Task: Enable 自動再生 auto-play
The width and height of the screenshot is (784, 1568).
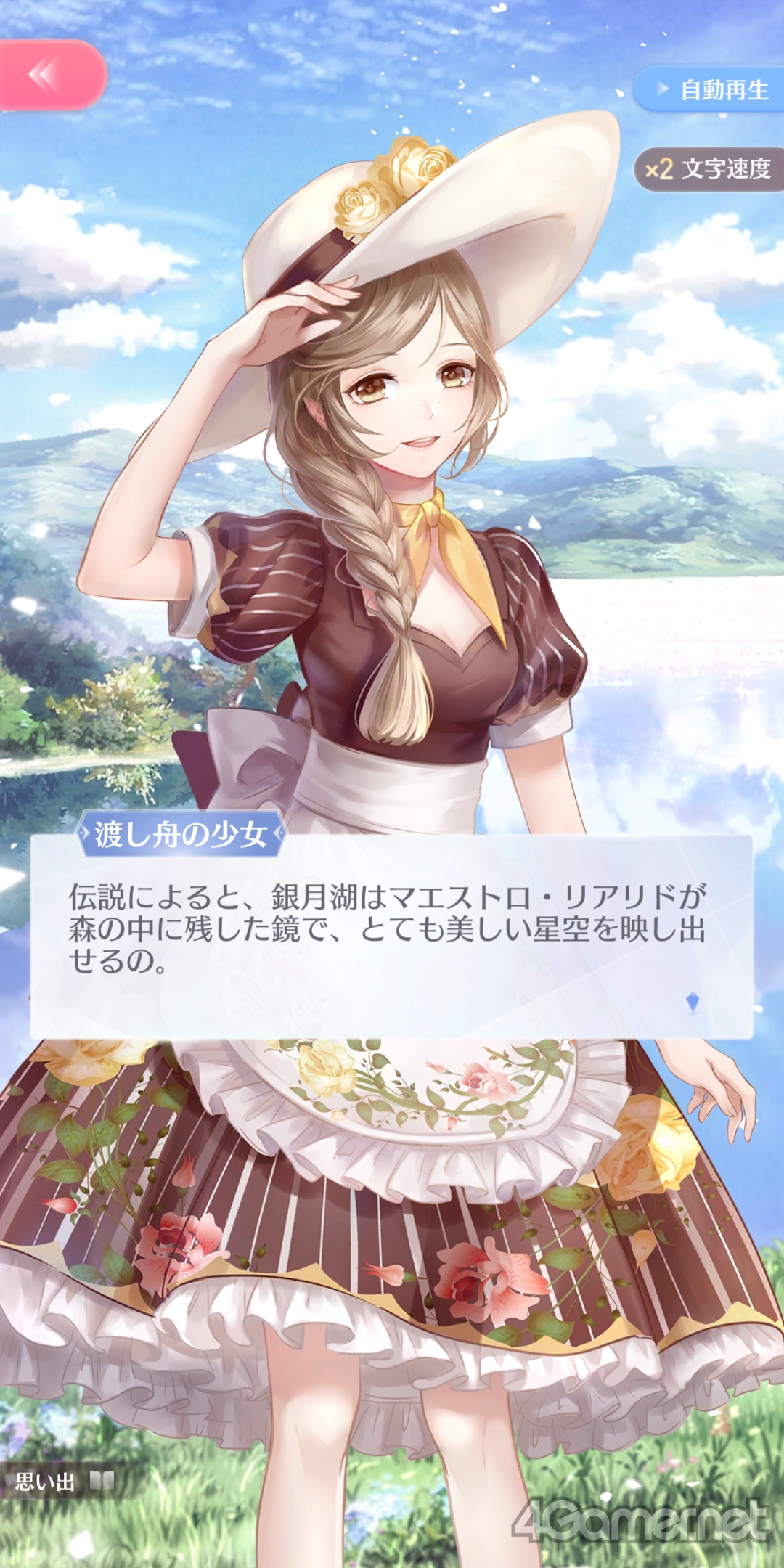Action: pyautogui.click(x=711, y=90)
